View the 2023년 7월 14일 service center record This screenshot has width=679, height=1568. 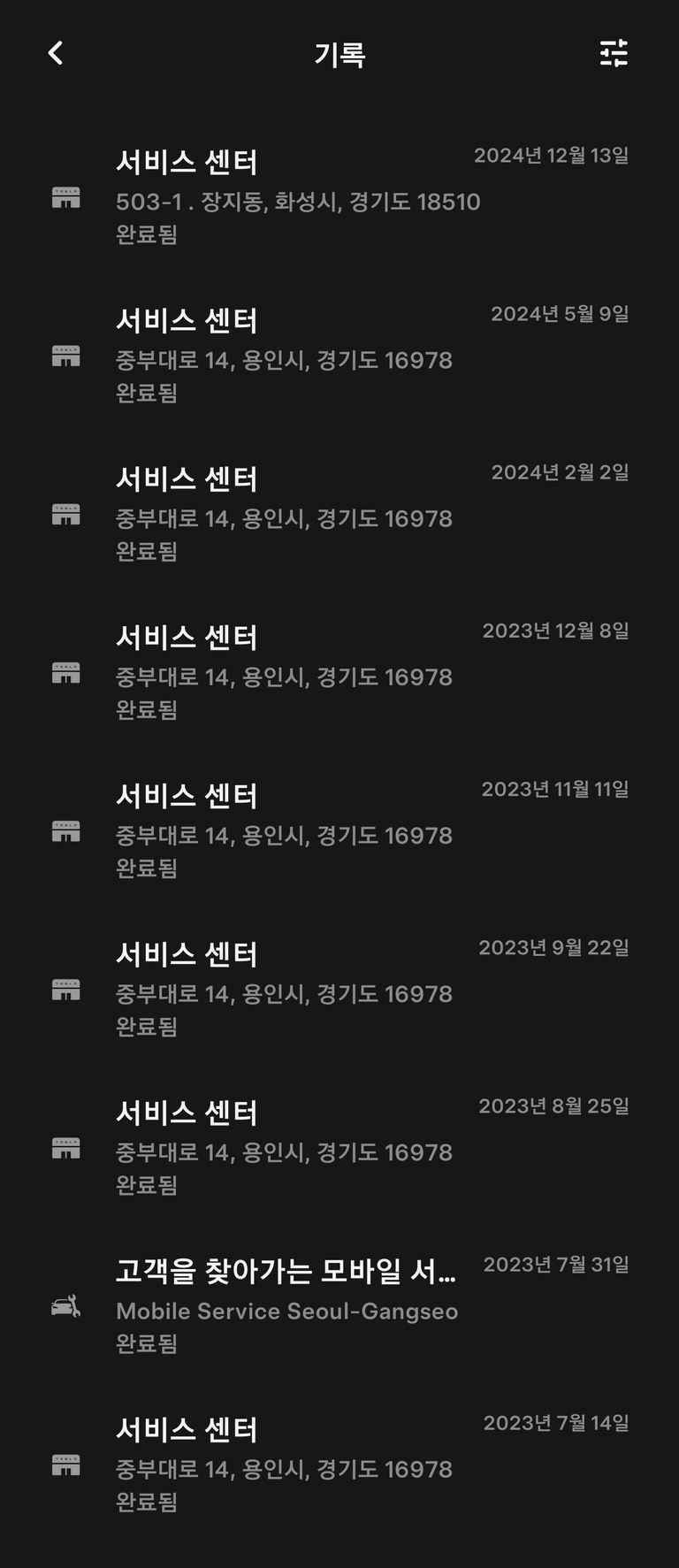pos(339,1463)
